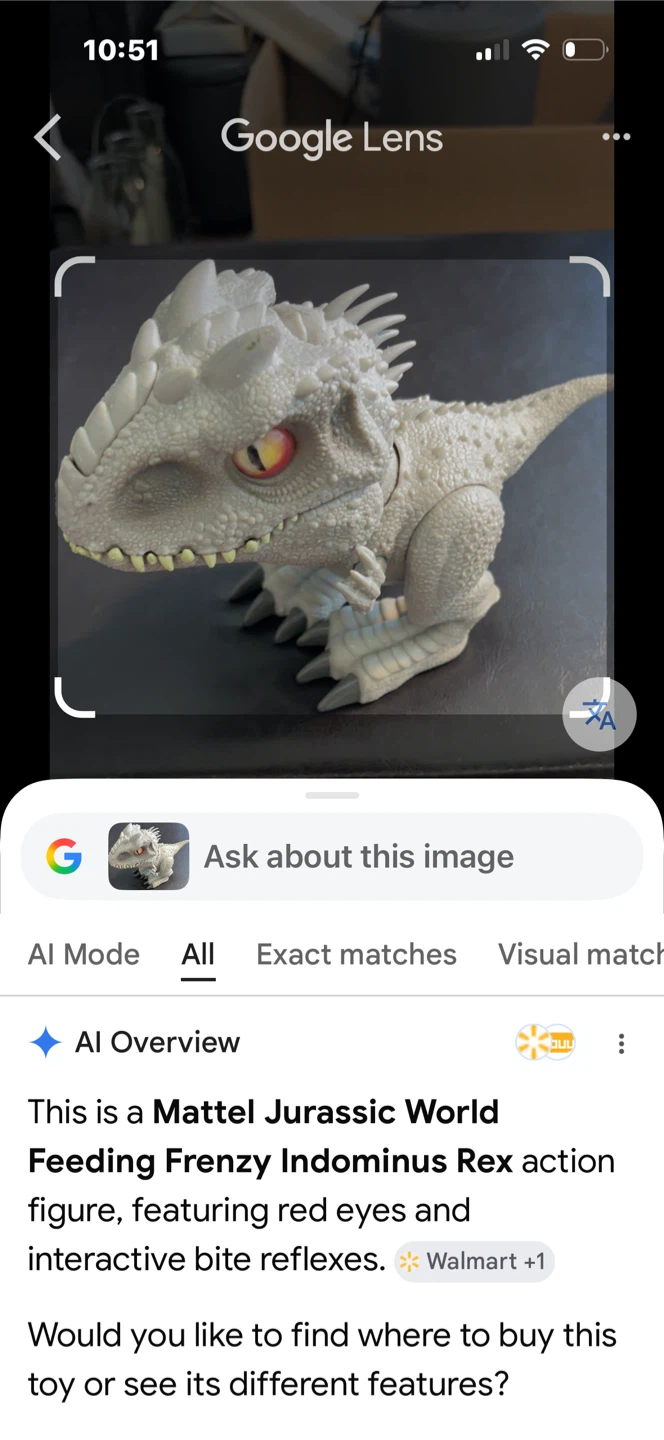The image size is (664, 1440).
Task: Select the All tab
Action: click(198, 954)
